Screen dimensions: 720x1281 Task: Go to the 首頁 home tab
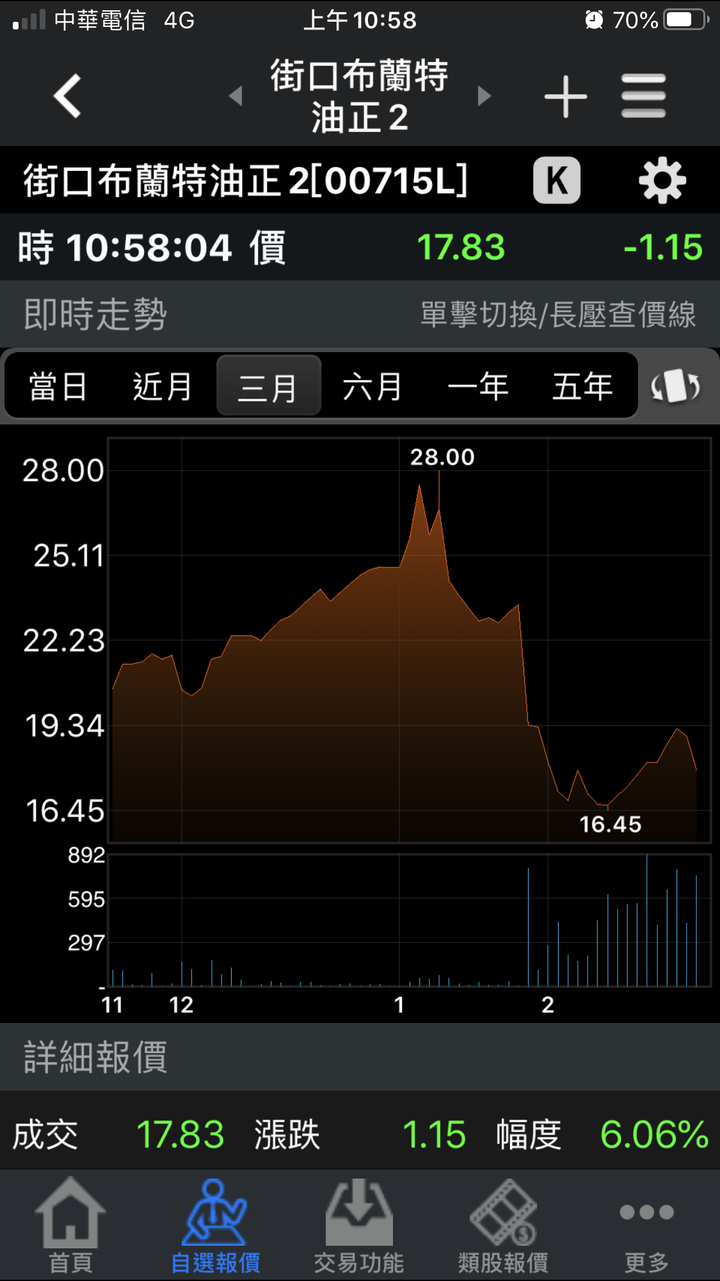70,1225
